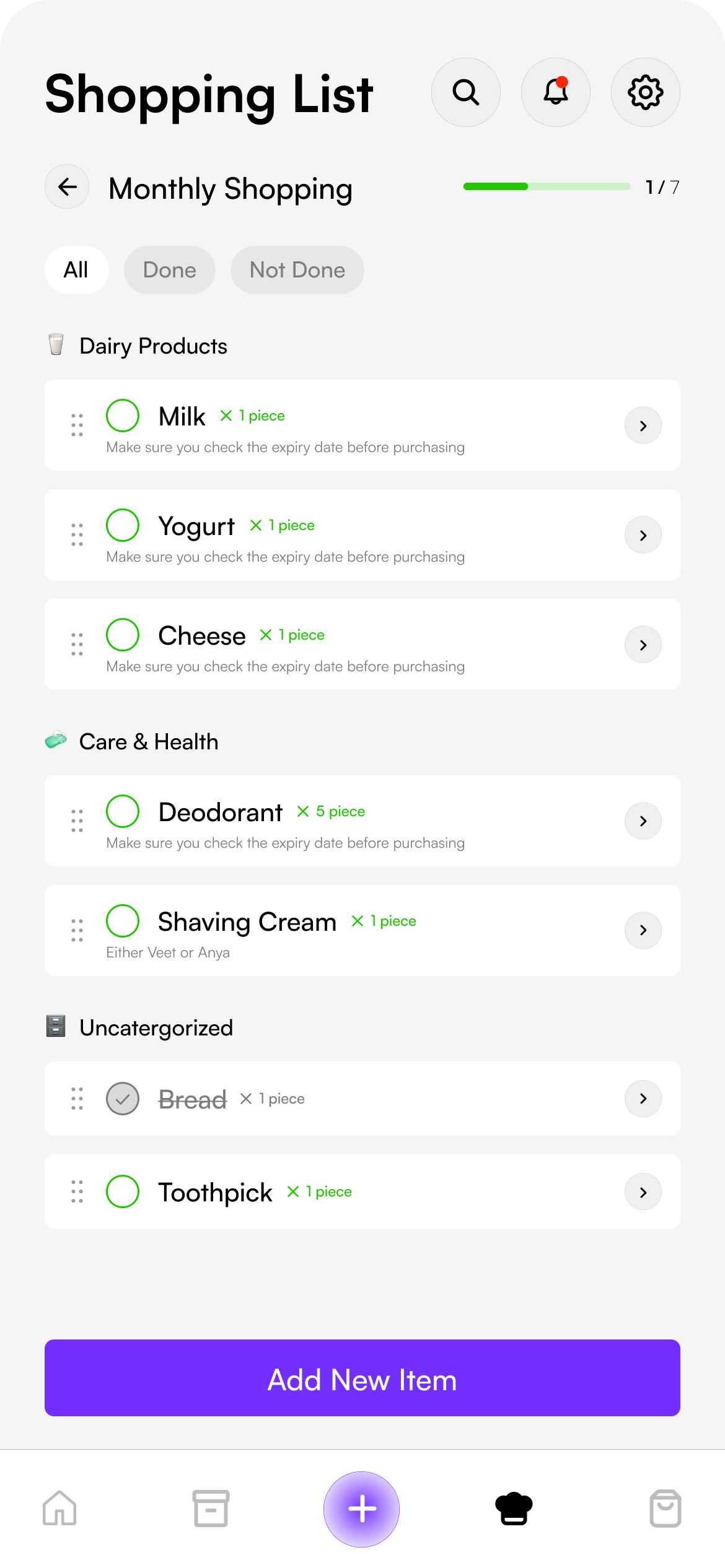Open settings gear
Image resolution: width=725 pixels, height=1568 pixels.
(646, 92)
